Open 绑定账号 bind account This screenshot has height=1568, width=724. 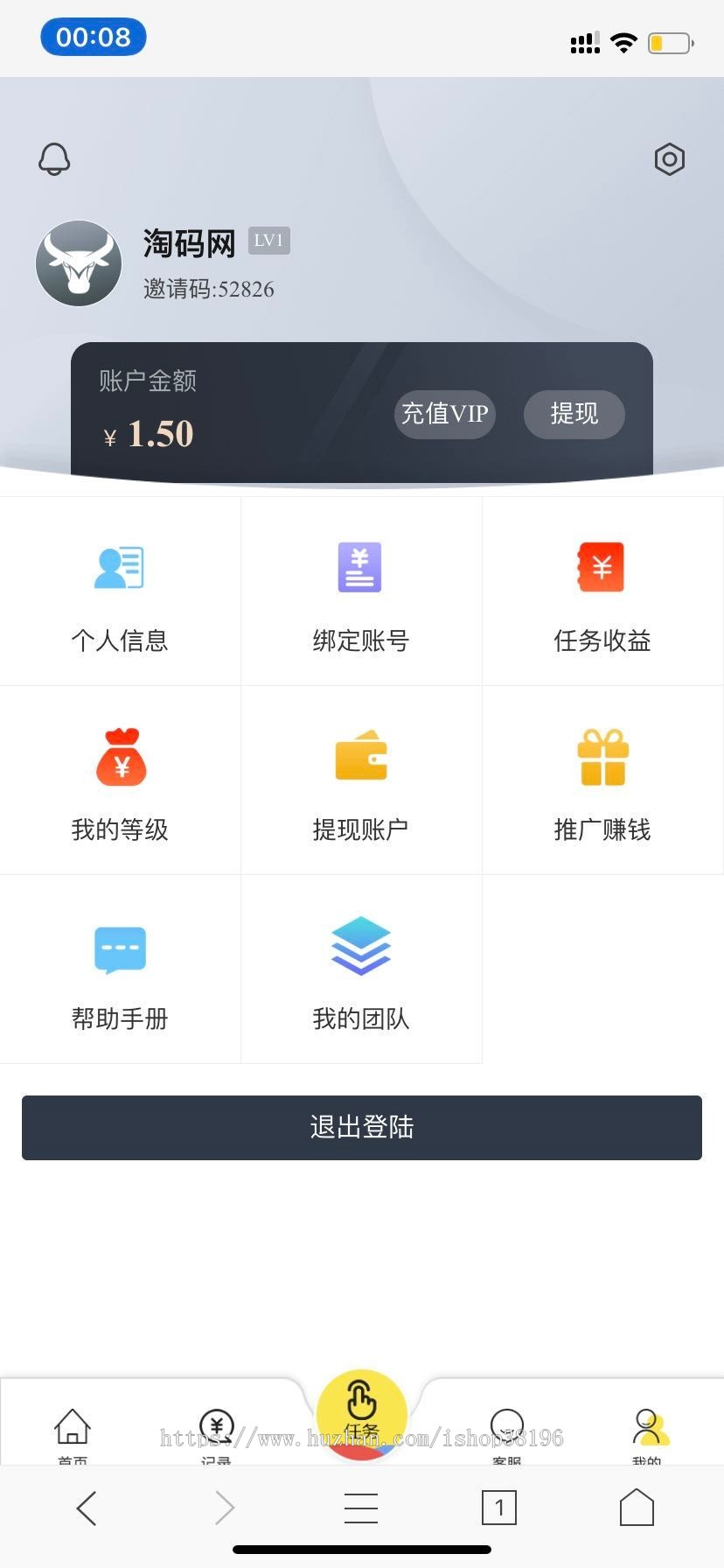coord(361,592)
